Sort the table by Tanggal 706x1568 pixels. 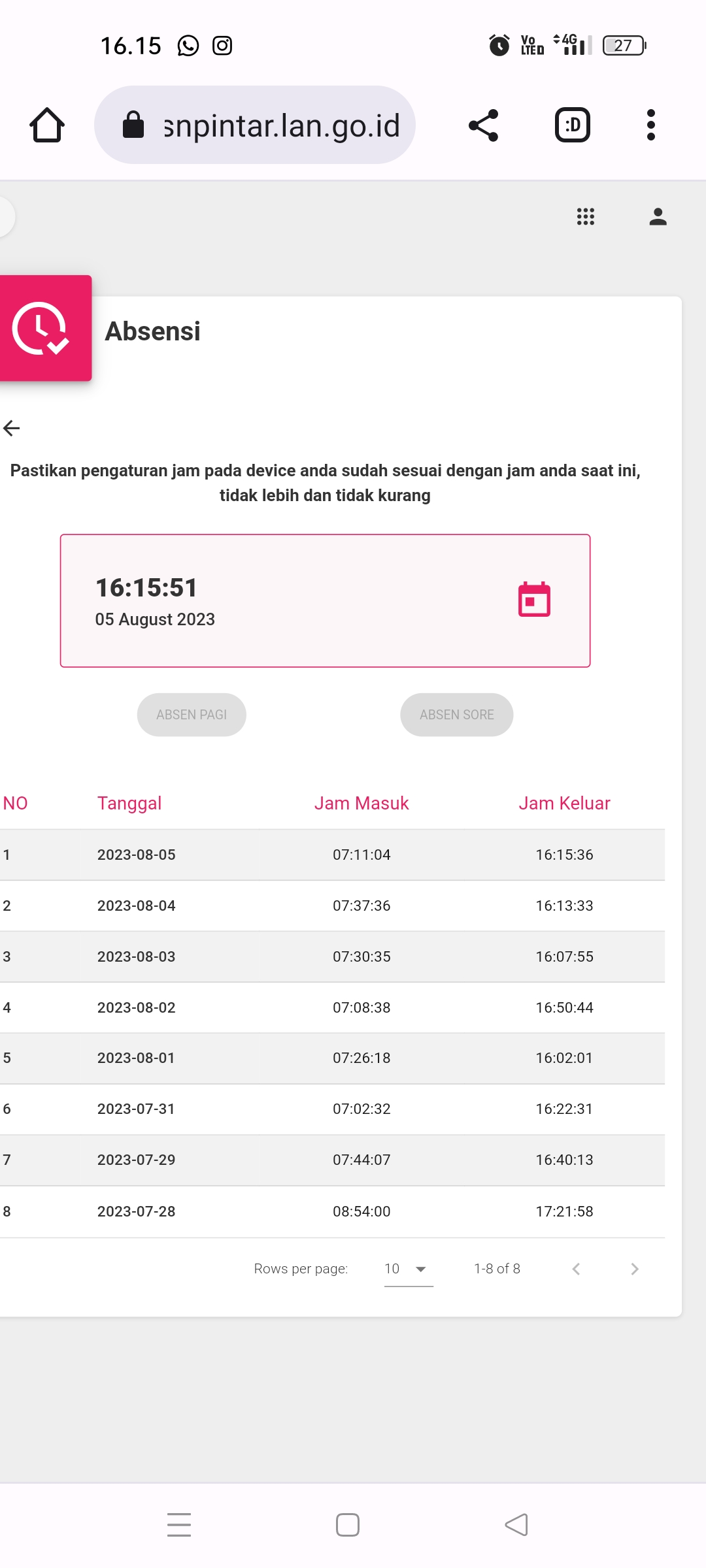pos(129,803)
